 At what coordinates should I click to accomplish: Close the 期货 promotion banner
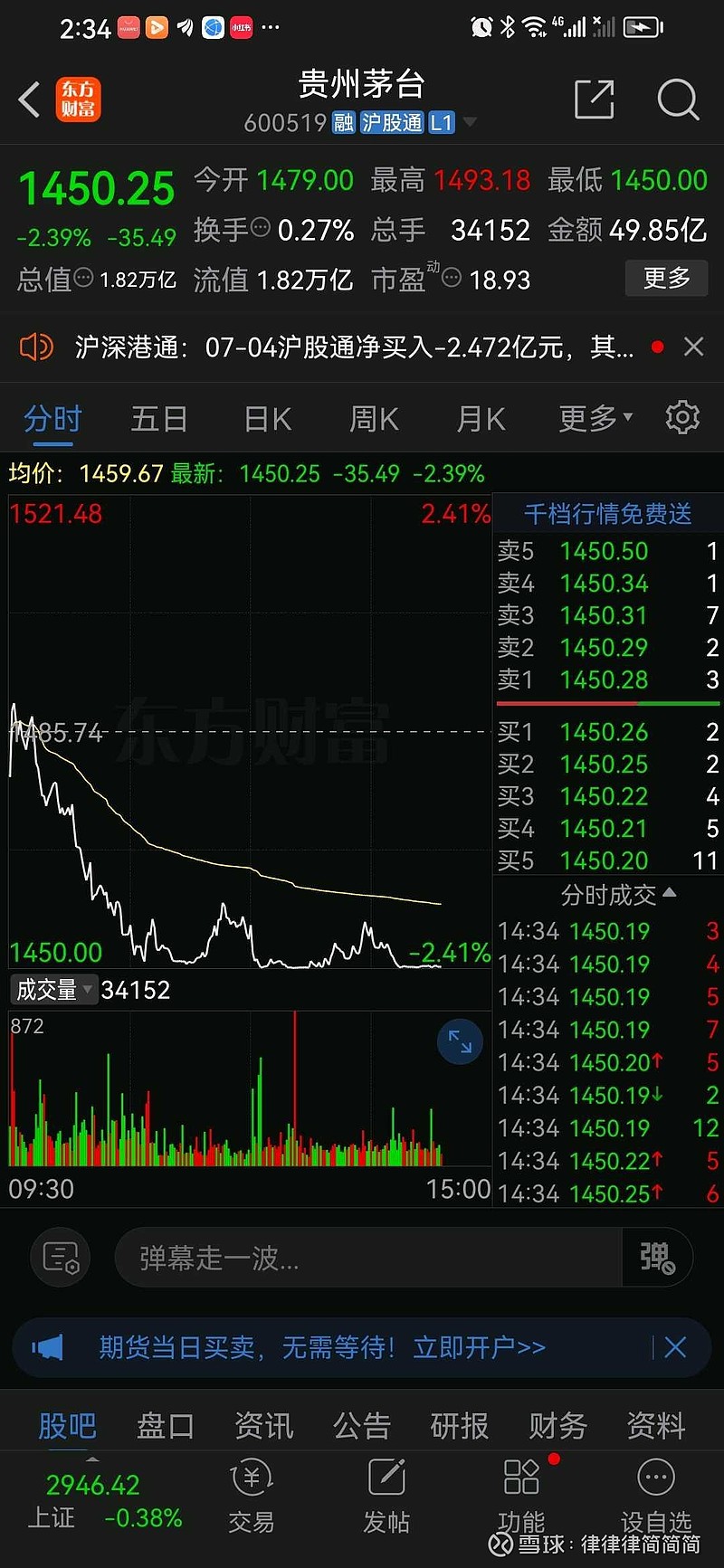(675, 1347)
